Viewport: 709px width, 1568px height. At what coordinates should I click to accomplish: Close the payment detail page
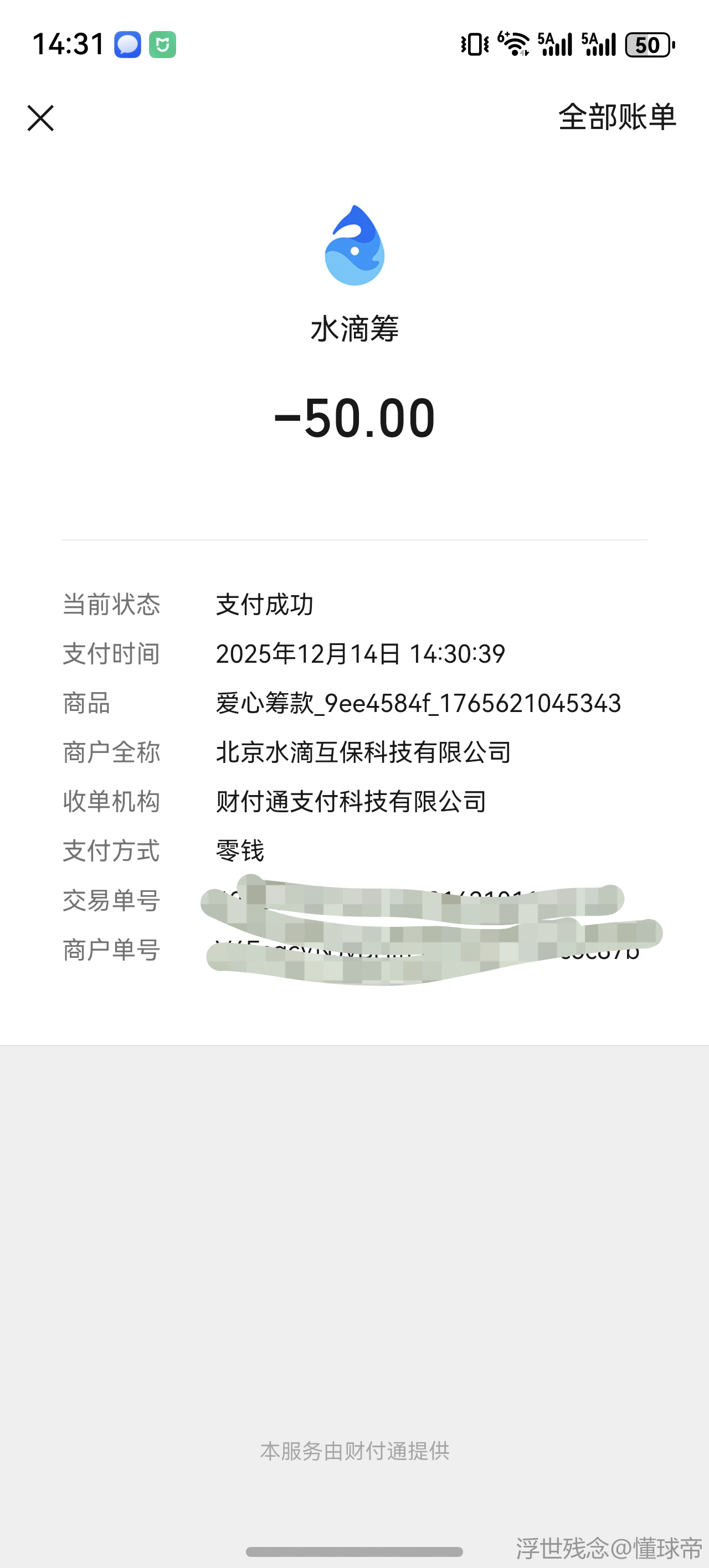point(40,118)
